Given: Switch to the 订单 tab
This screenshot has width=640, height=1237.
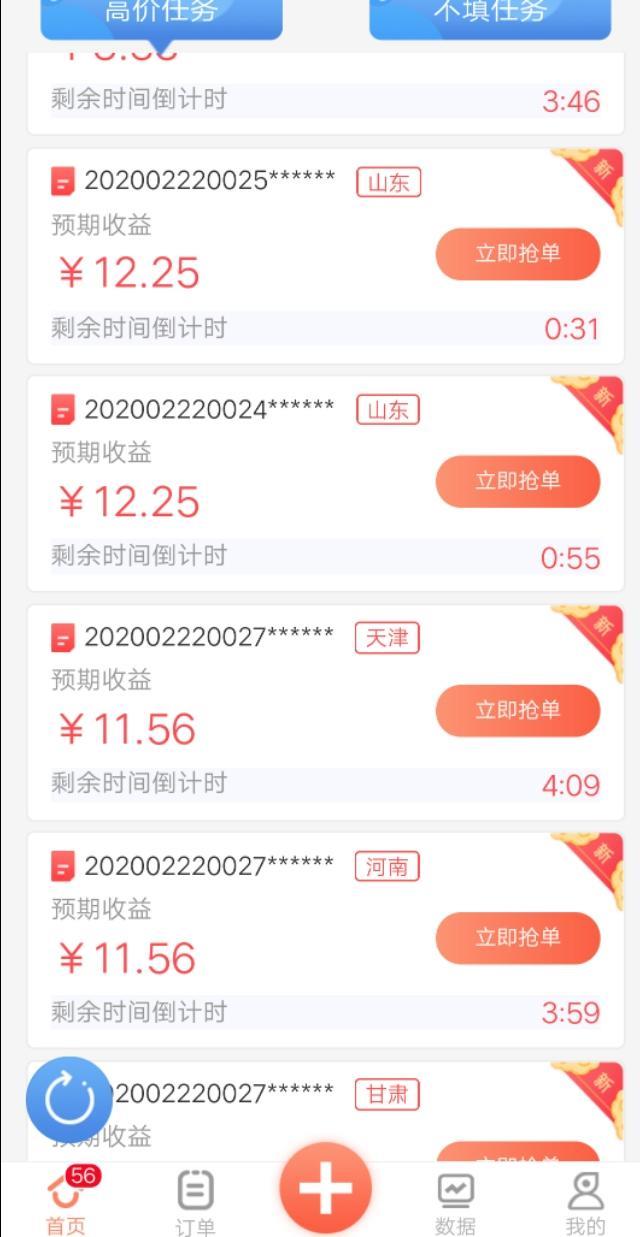Looking at the screenshot, I should (x=195, y=1203).
